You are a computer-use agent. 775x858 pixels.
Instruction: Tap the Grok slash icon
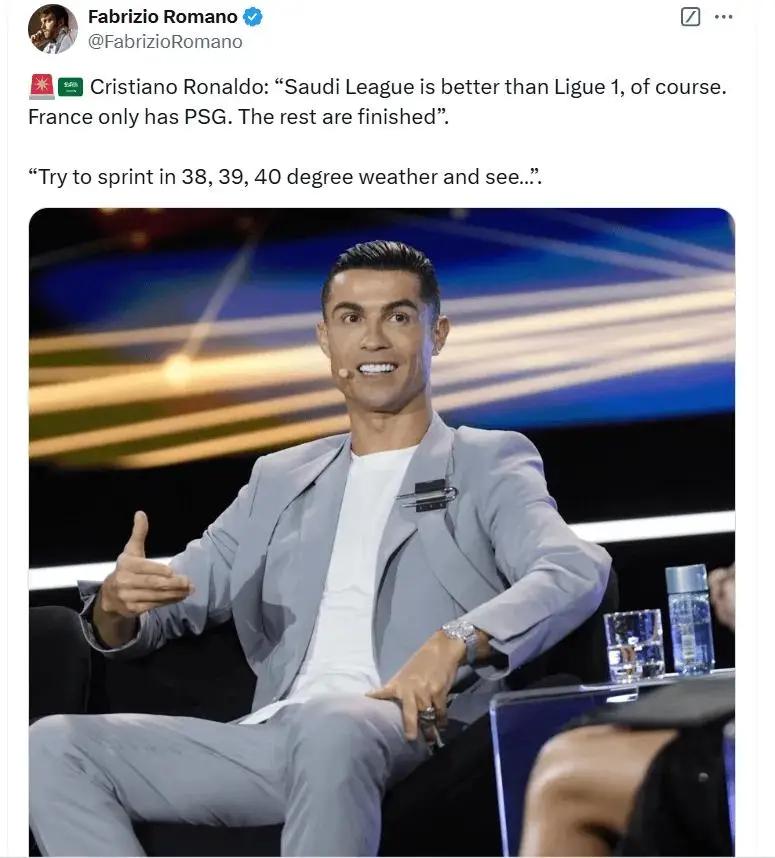[x=690, y=17]
